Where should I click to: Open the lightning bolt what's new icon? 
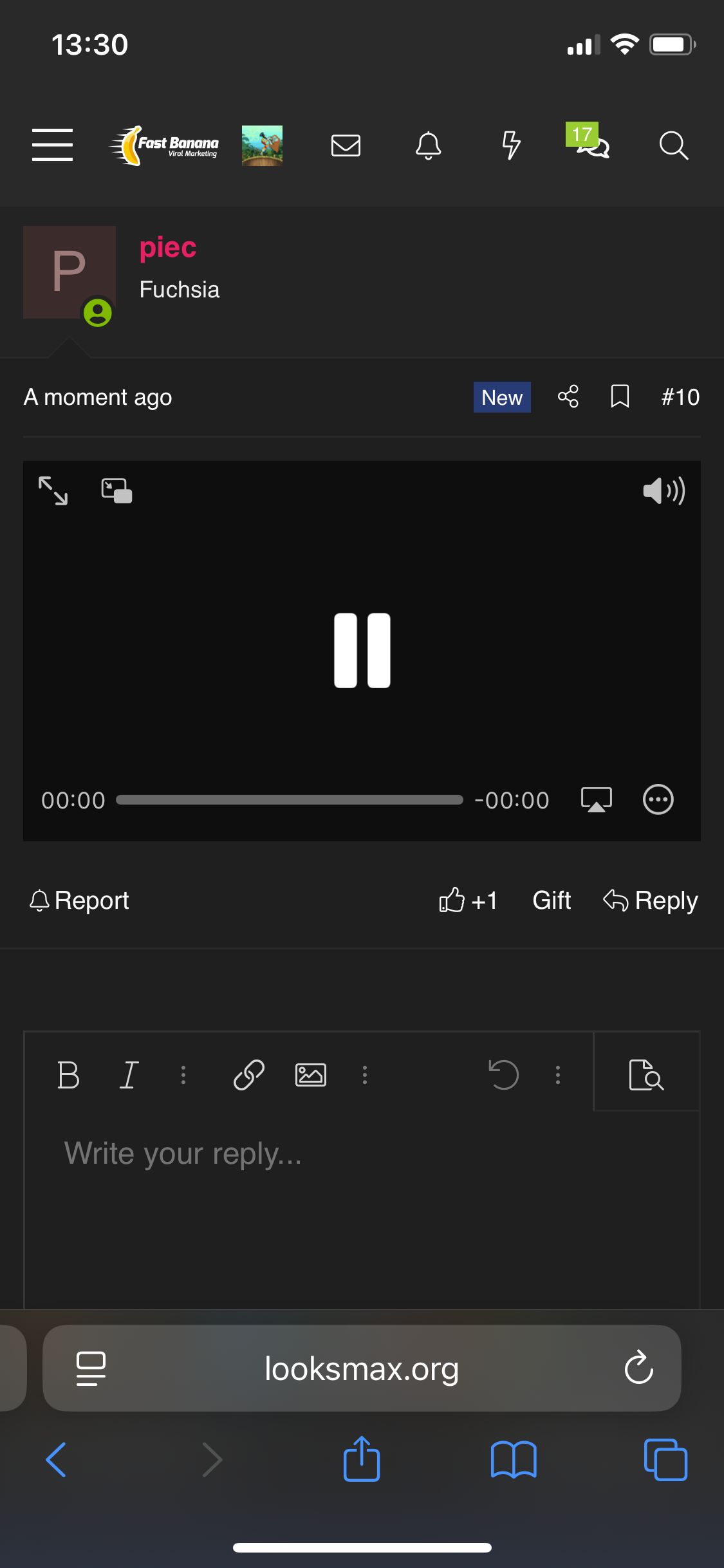tap(511, 145)
